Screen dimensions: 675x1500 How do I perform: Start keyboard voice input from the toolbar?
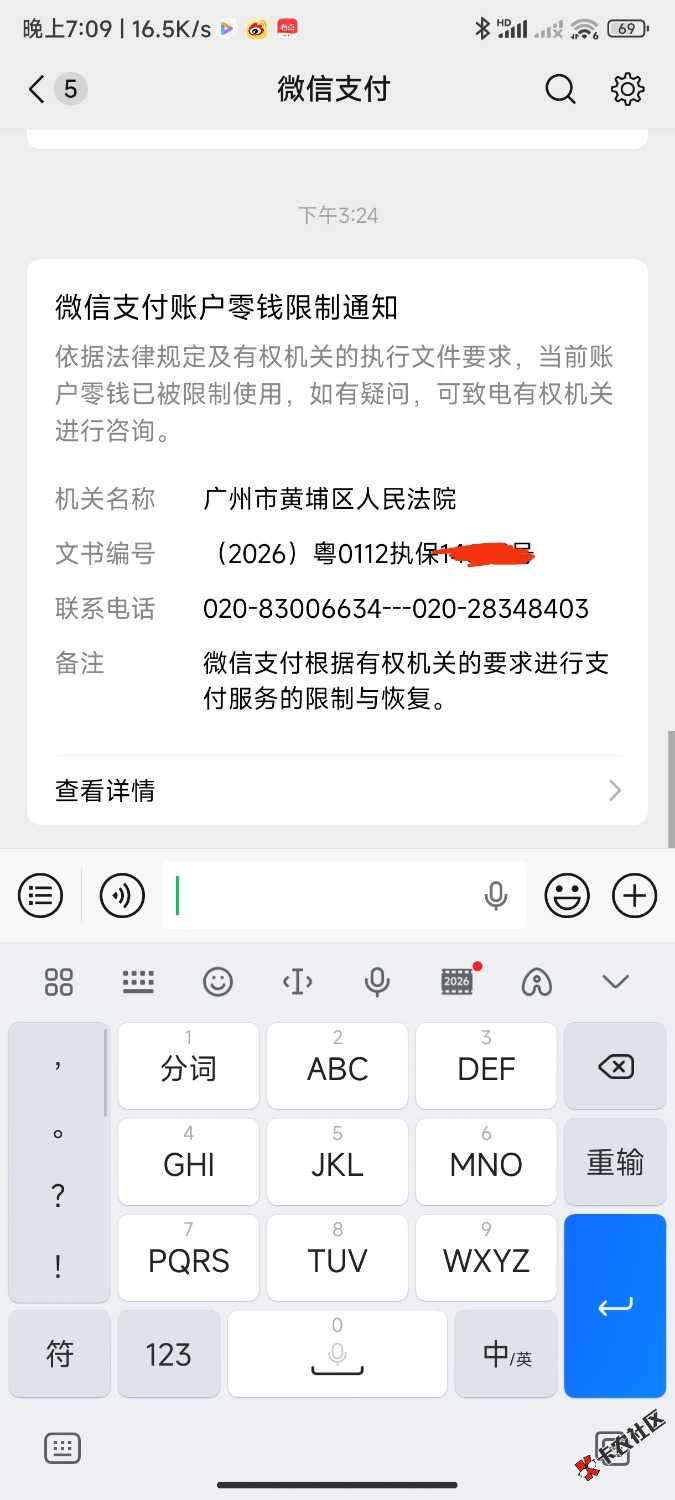pos(377,982)
